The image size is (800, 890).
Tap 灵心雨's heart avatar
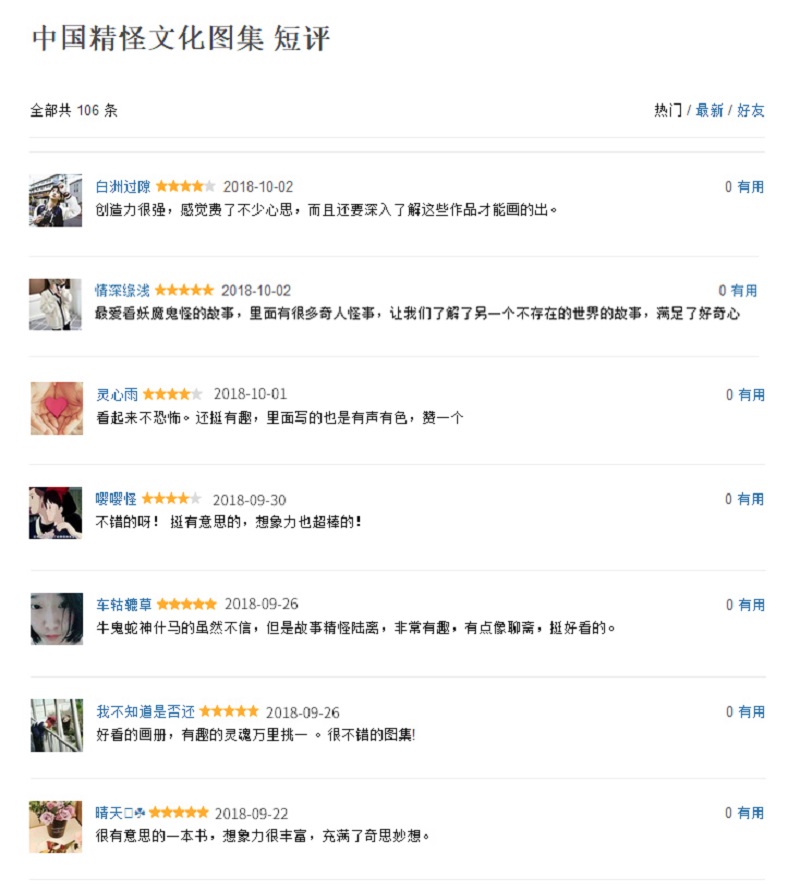(x=55, y=408)
